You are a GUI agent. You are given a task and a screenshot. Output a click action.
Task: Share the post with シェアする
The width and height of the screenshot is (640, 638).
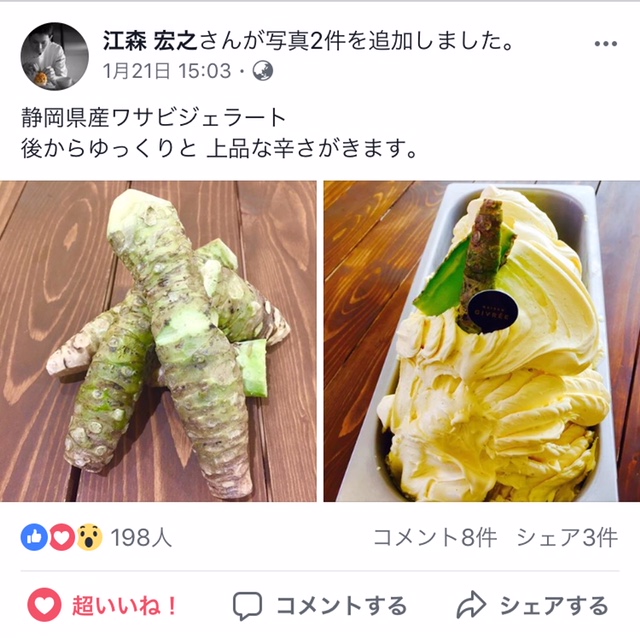tap(532, 605)
